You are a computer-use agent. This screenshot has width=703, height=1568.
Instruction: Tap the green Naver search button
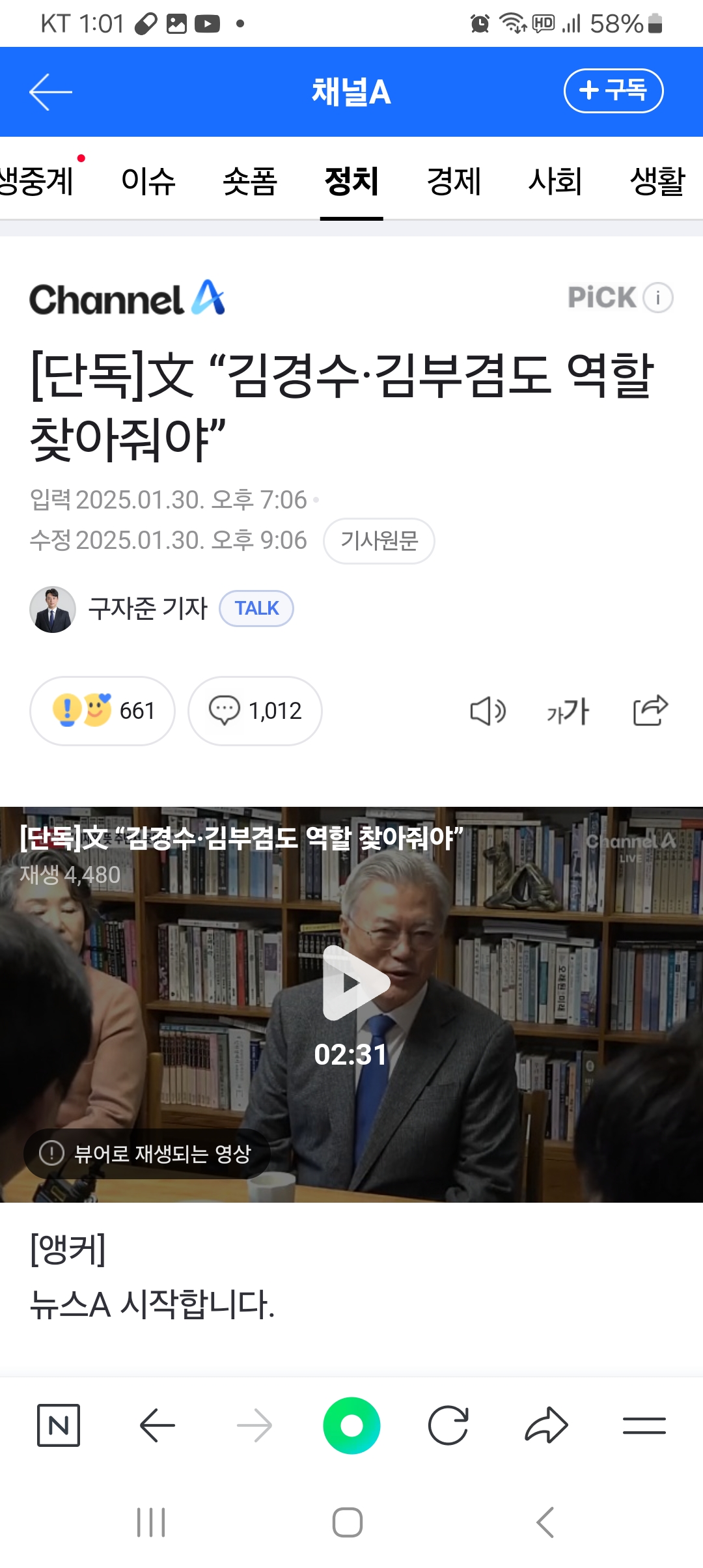tap(351, 1425)
